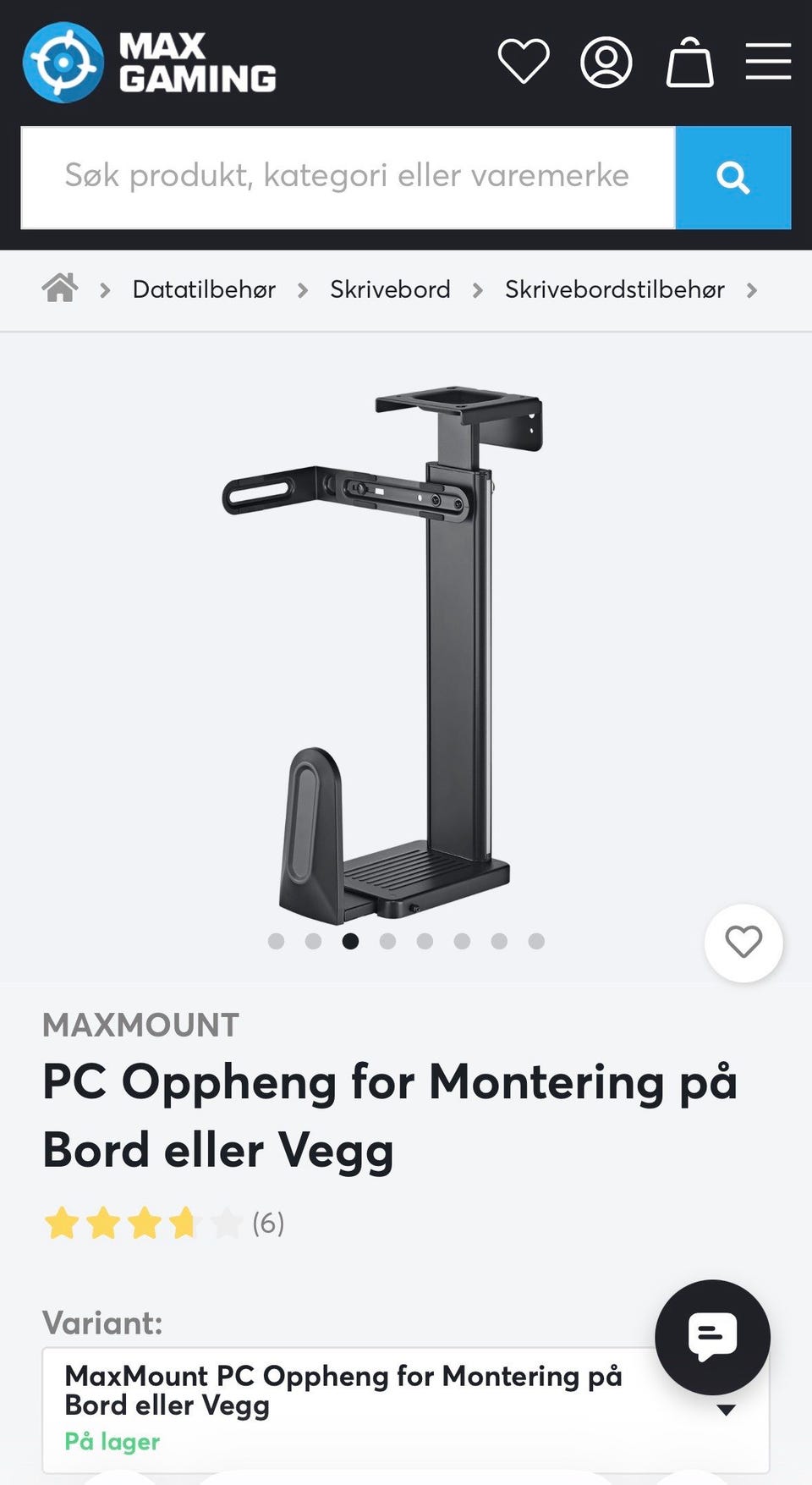Open the 6 product reviews
Image resolution: width=812 pixels, height=1485 pixels.
click(268, 1223)
